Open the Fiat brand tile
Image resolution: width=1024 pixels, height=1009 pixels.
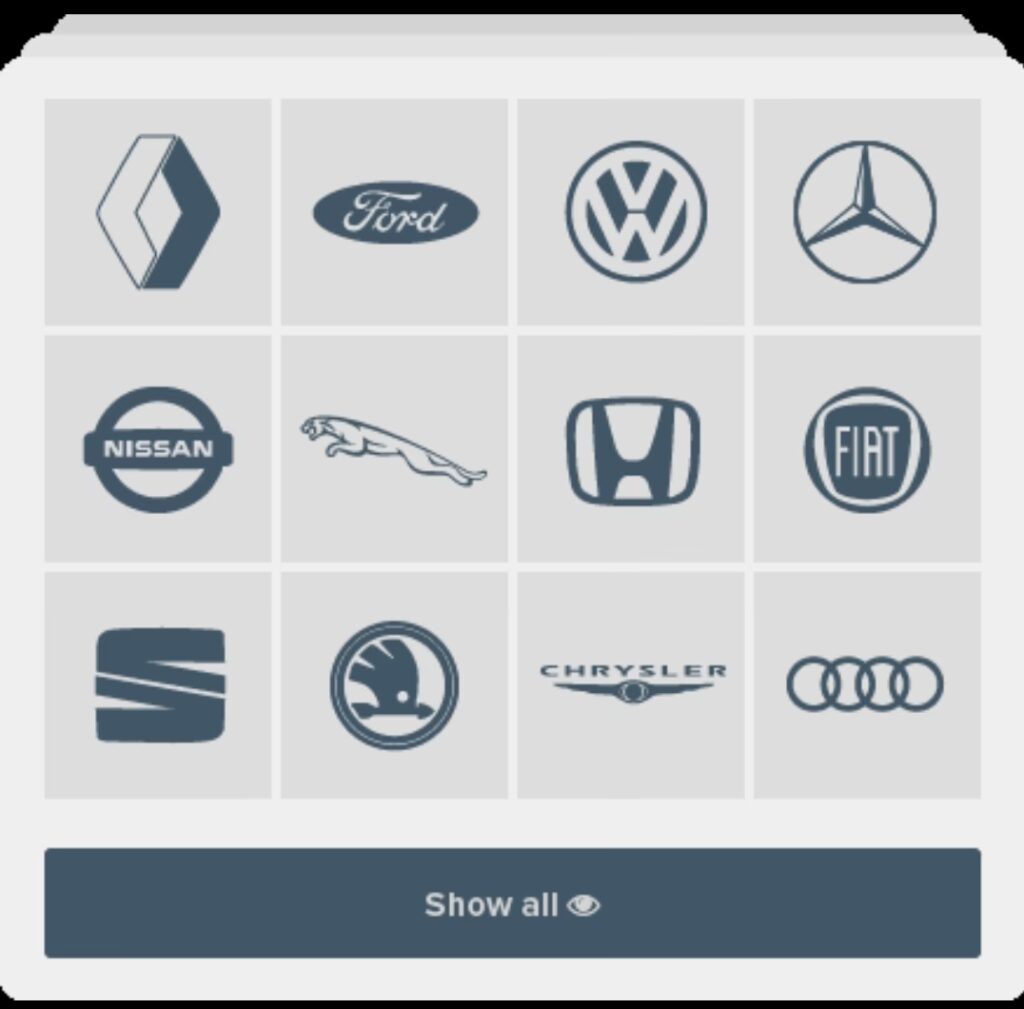click(867, 449)
